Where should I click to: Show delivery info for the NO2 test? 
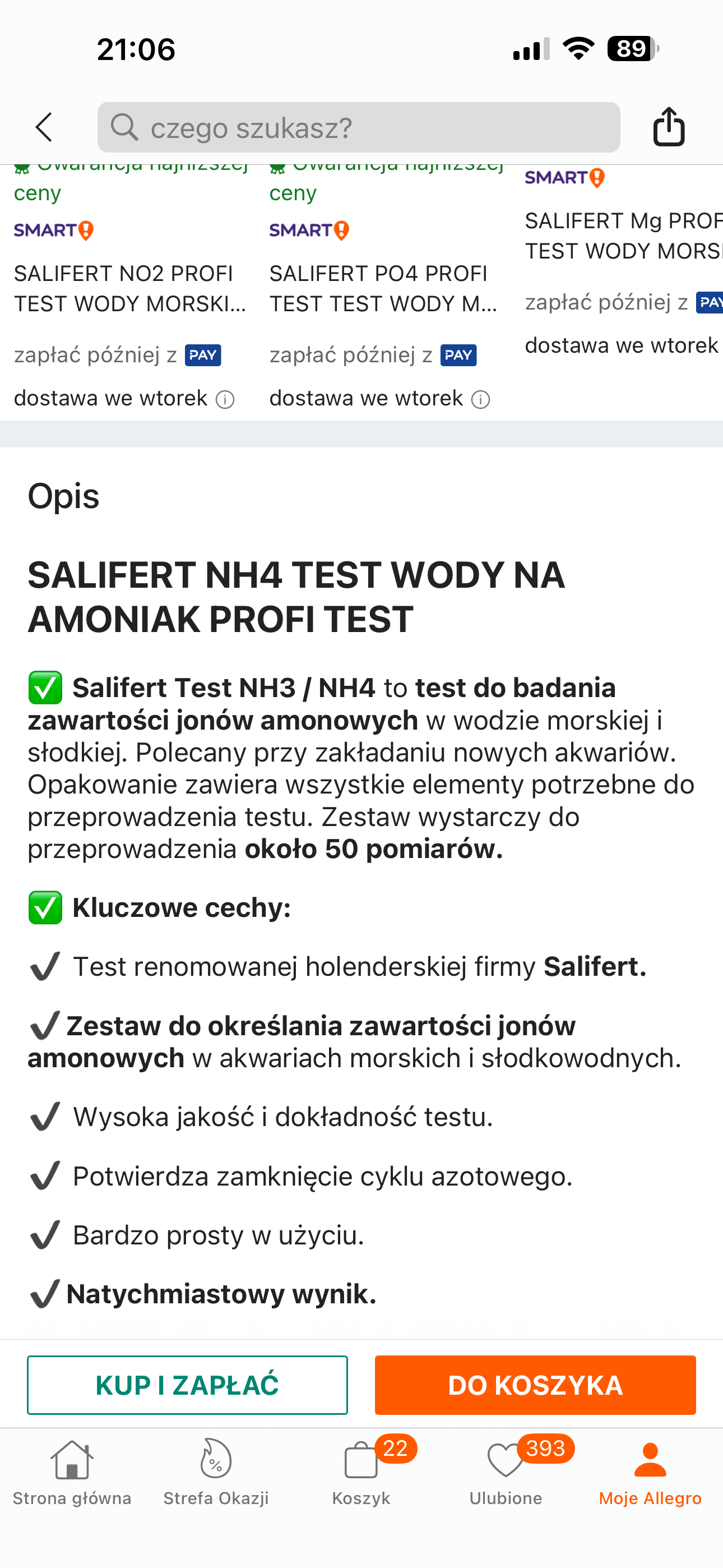click(x=225, y=400)
